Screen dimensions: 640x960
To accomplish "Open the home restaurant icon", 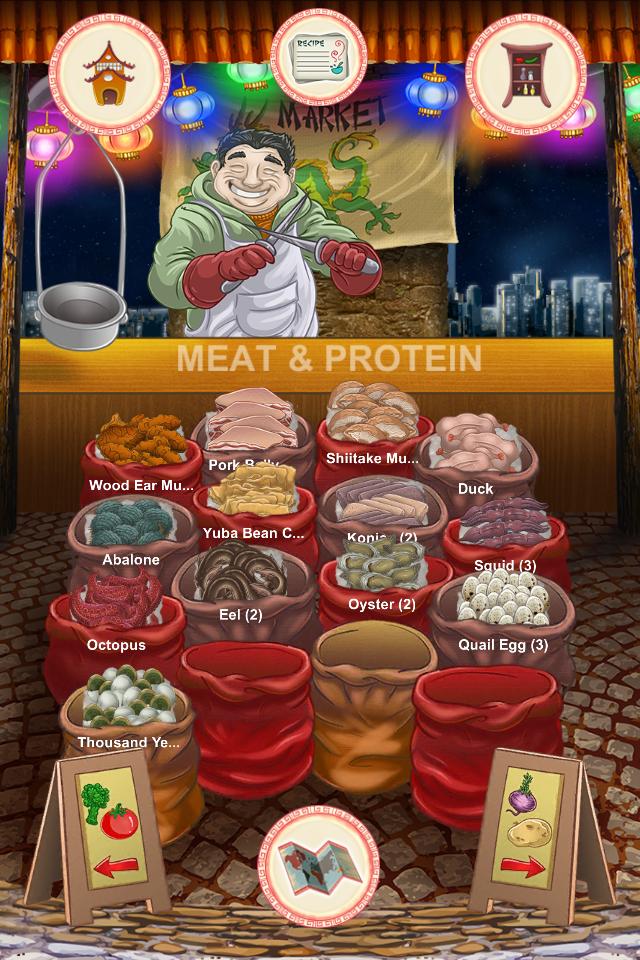I will tap(109, 70).
